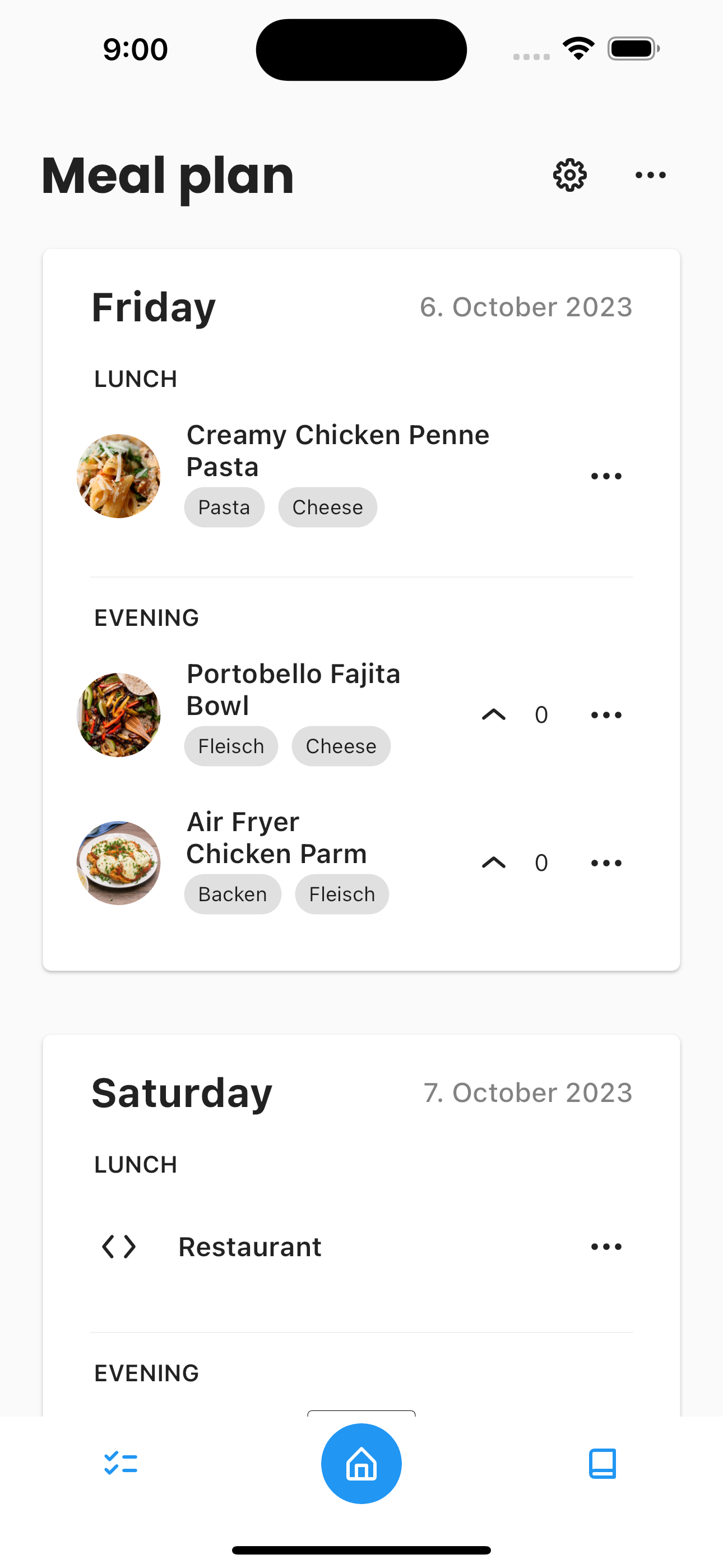
Task: Go to the home tab
Action: (x=361, y=1463)
